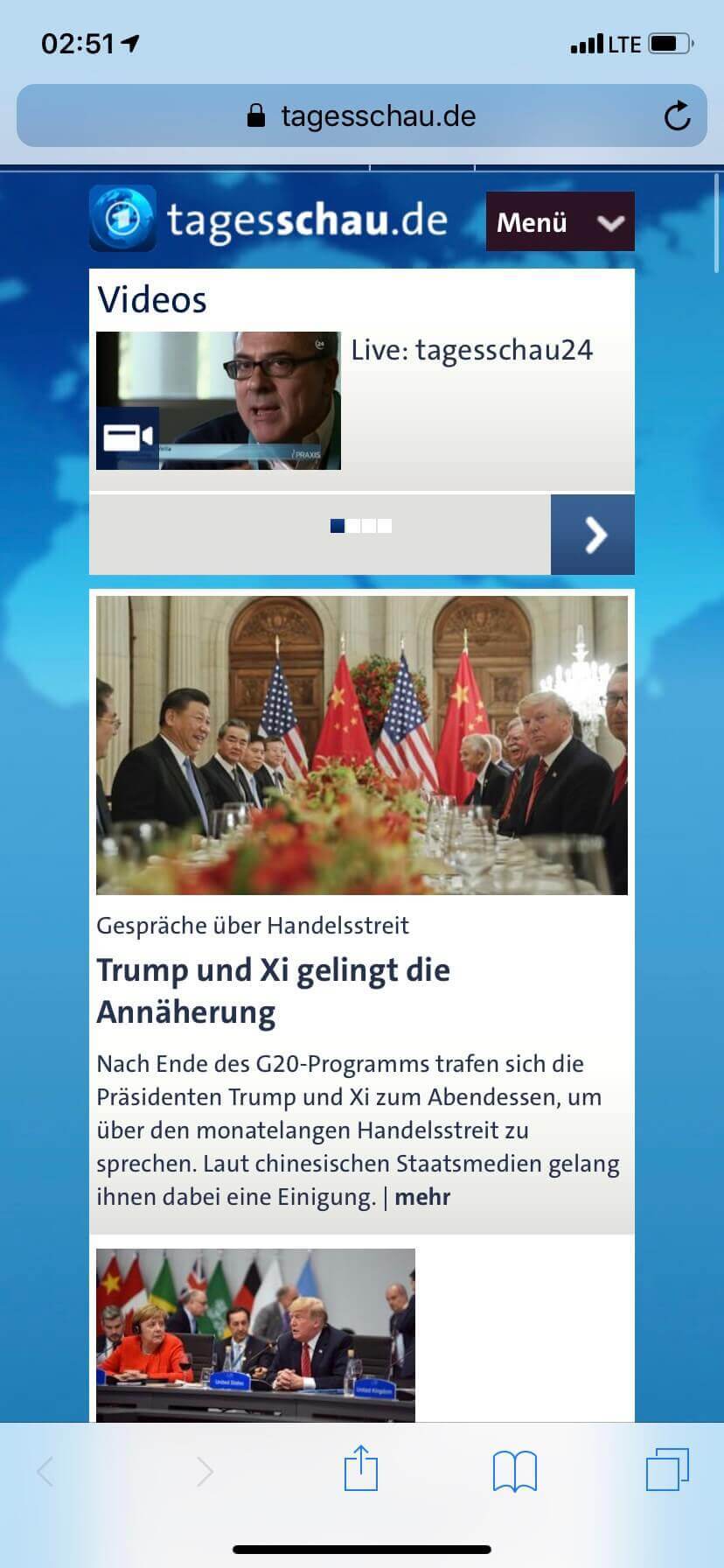The image size is (724, 1568).
Task: Reload the tagesschau.de page
Action: 678,115
